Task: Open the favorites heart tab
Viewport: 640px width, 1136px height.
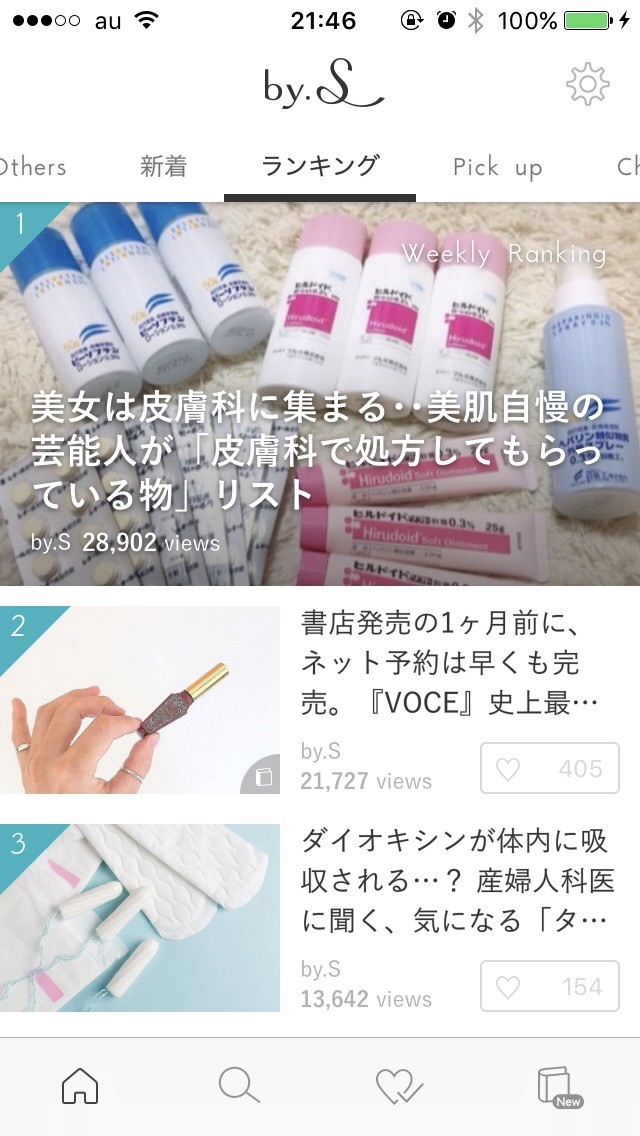Action: [400, 1086]
